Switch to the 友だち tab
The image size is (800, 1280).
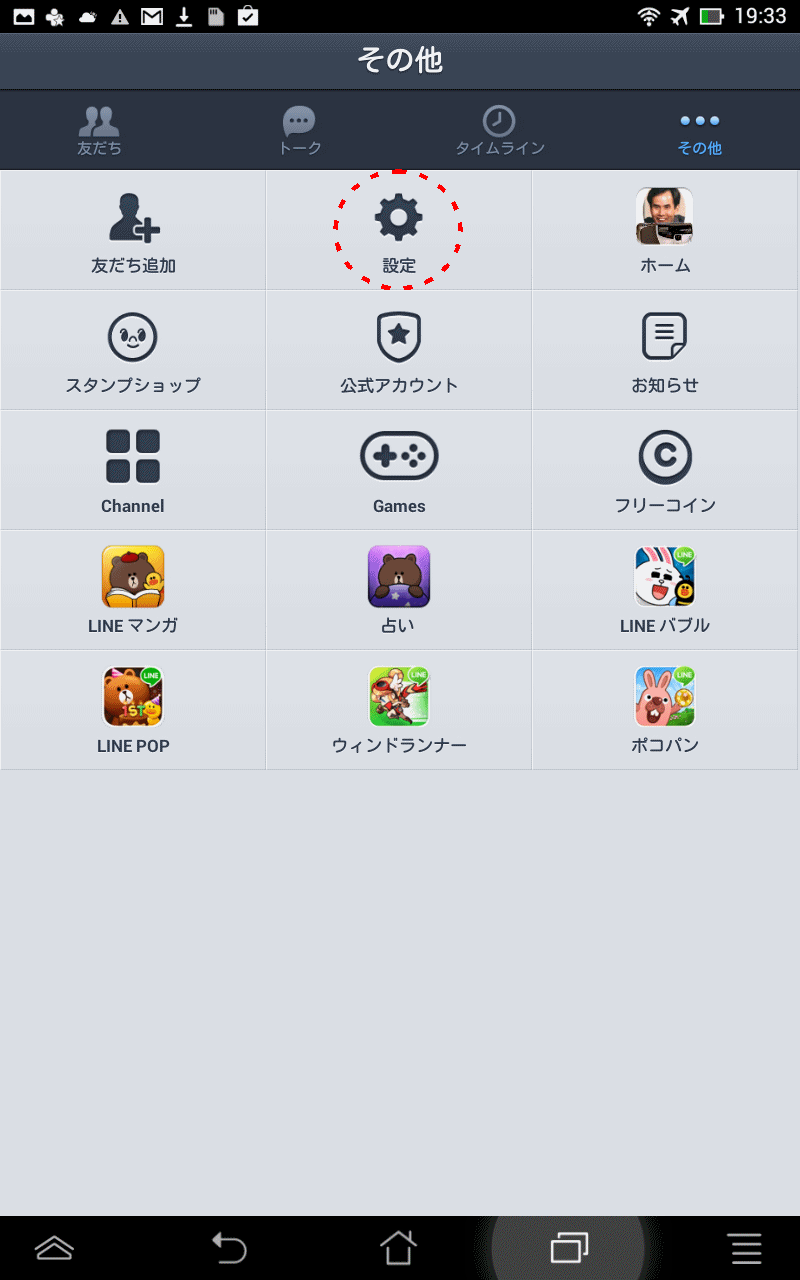(x=99, y=130)
